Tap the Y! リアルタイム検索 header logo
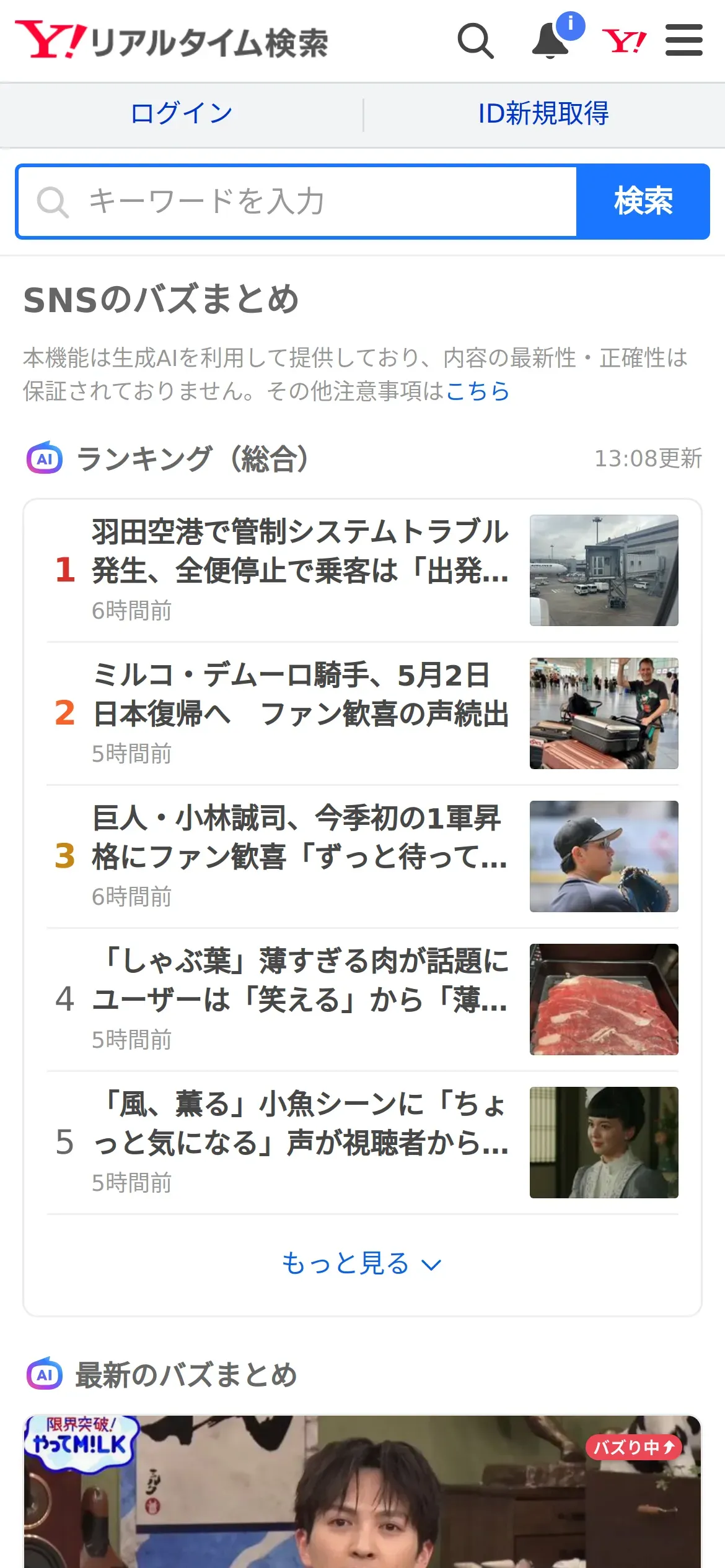The height and width of the screenshot is (1568, 725). pos(172,41)
